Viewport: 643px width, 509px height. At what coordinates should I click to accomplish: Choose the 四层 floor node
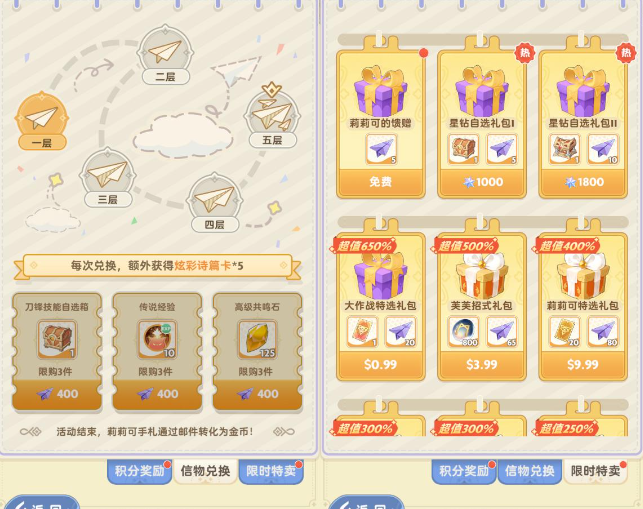pyautogui.click(x=213, y=198)
